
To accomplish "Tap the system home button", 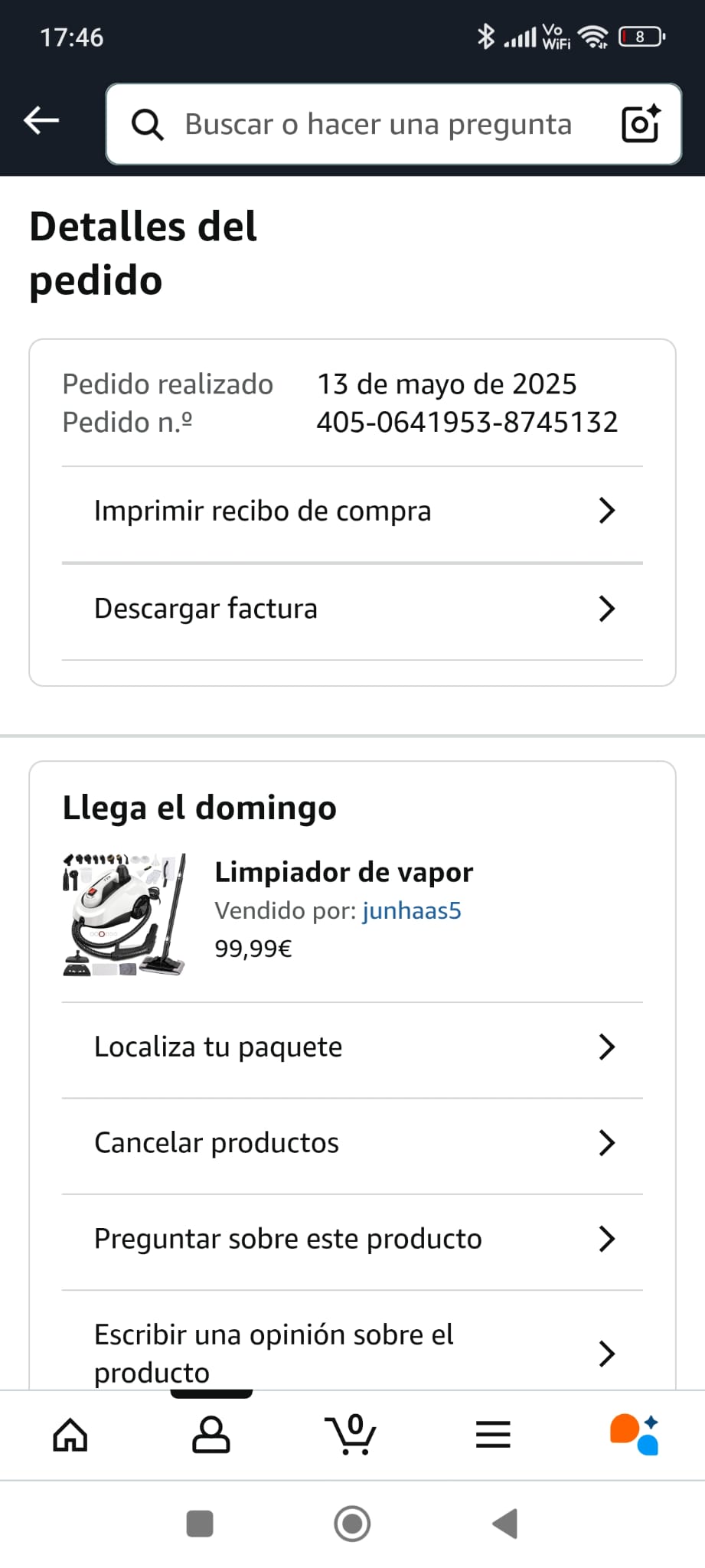I will [352, 1524].
